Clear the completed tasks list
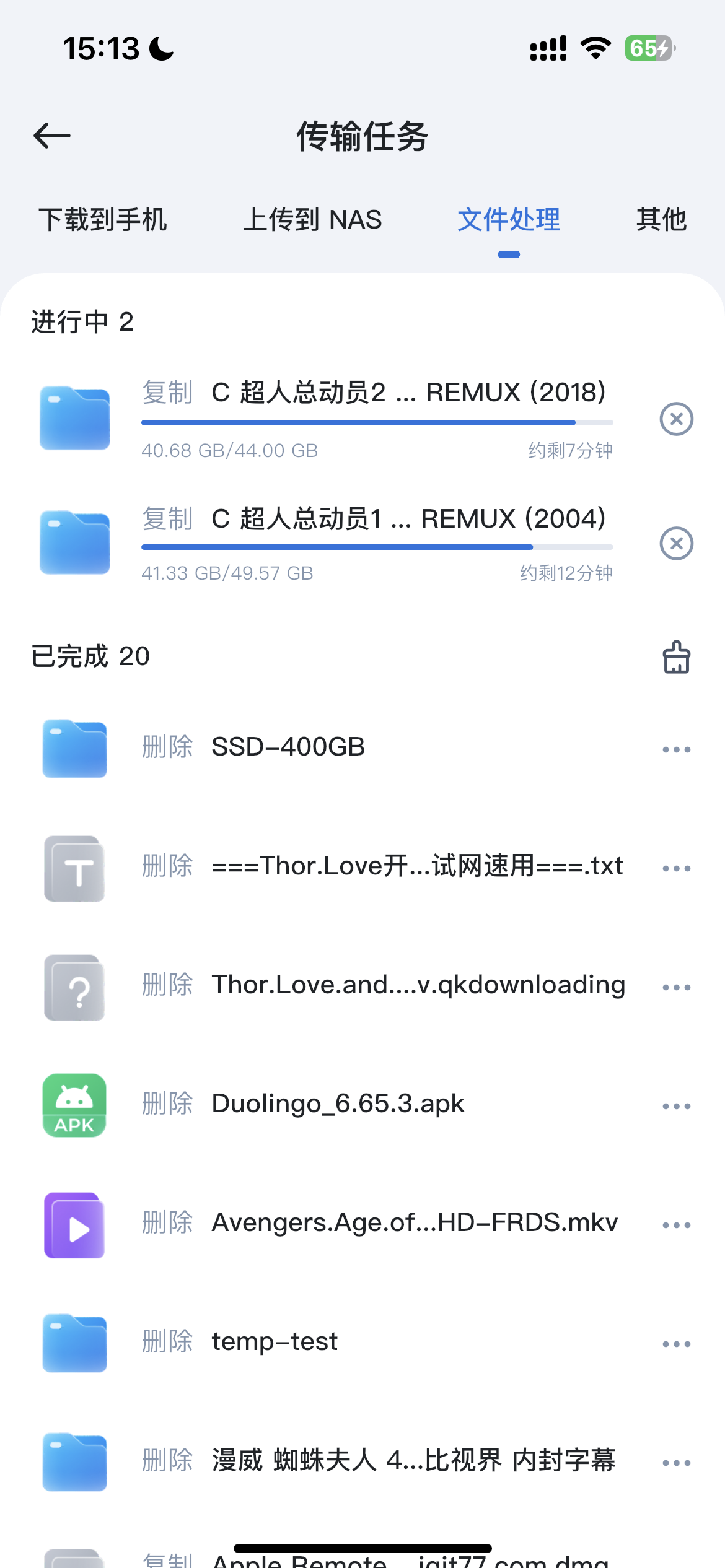 (x=676, y=657)
